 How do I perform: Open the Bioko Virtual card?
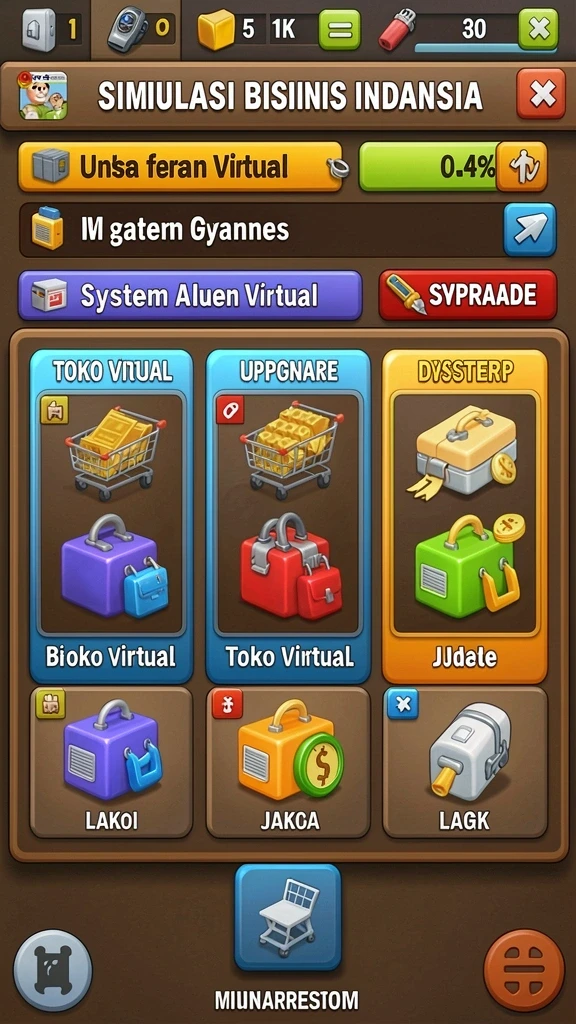[x=111, y=517]
